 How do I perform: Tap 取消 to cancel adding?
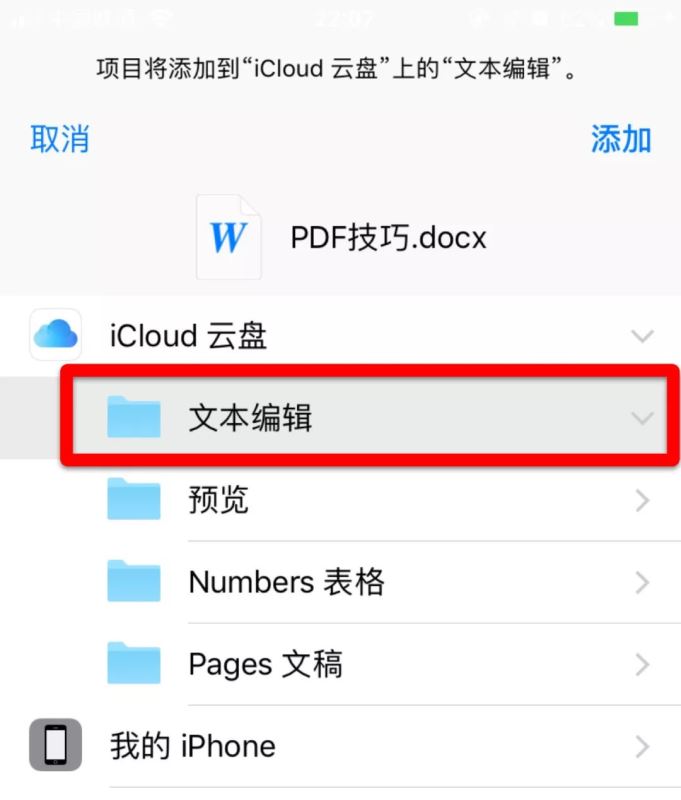pos(60,139)
